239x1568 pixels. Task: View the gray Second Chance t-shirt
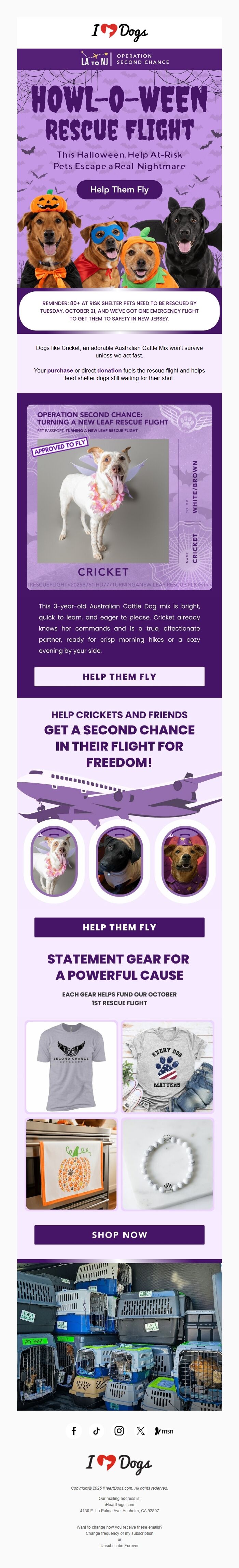71,1066
